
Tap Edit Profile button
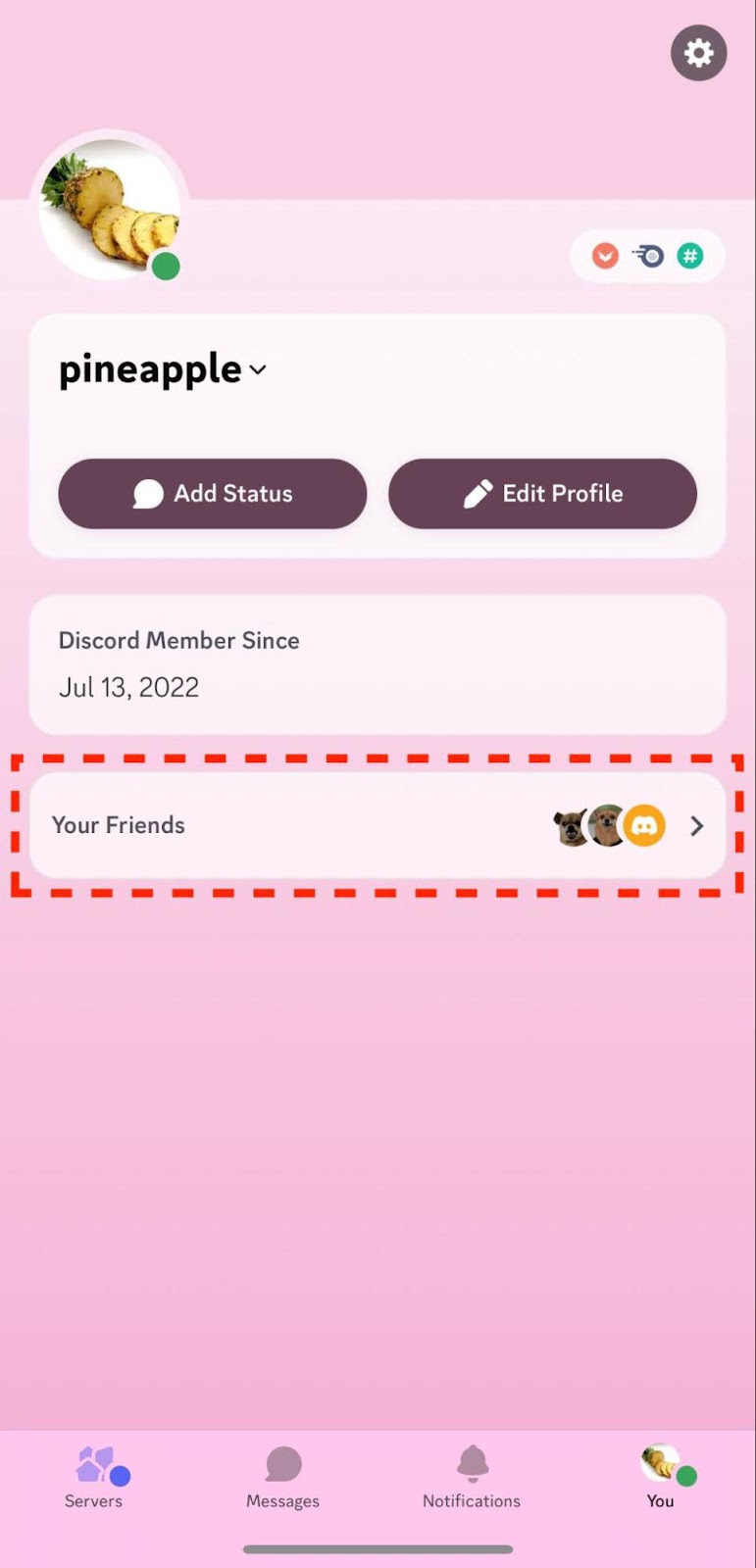542,494
